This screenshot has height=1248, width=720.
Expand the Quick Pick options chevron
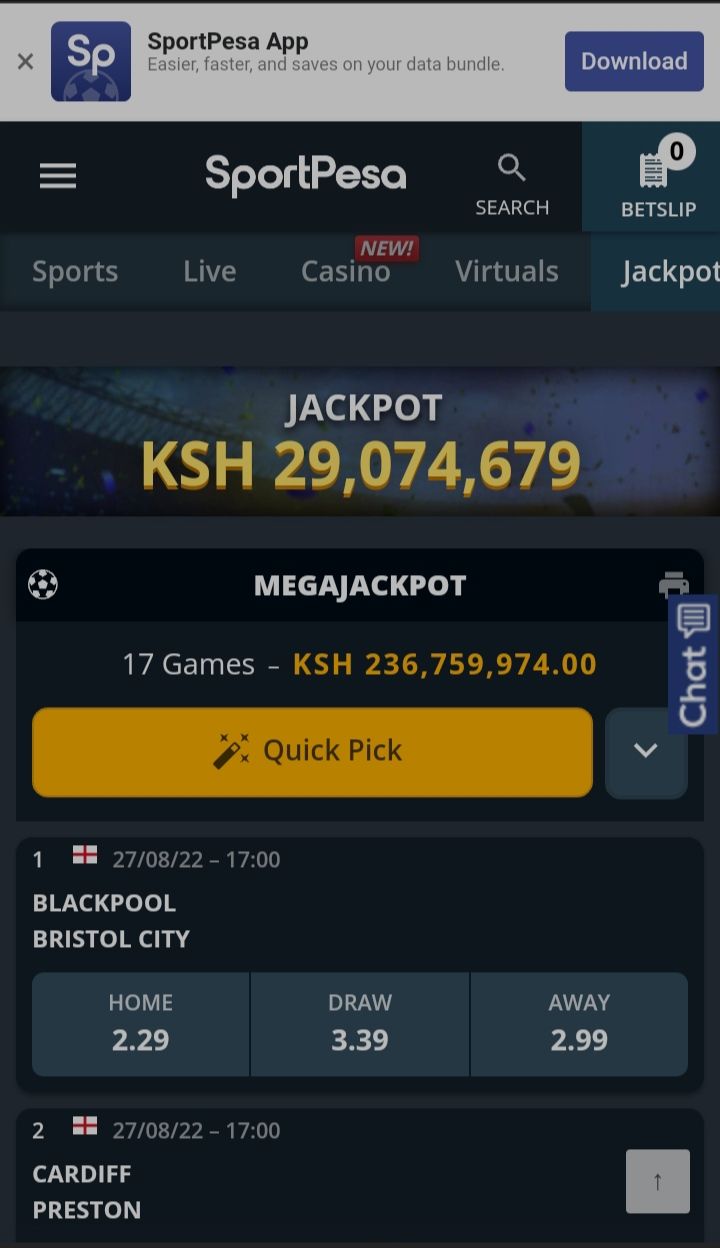tap(646, 752)
